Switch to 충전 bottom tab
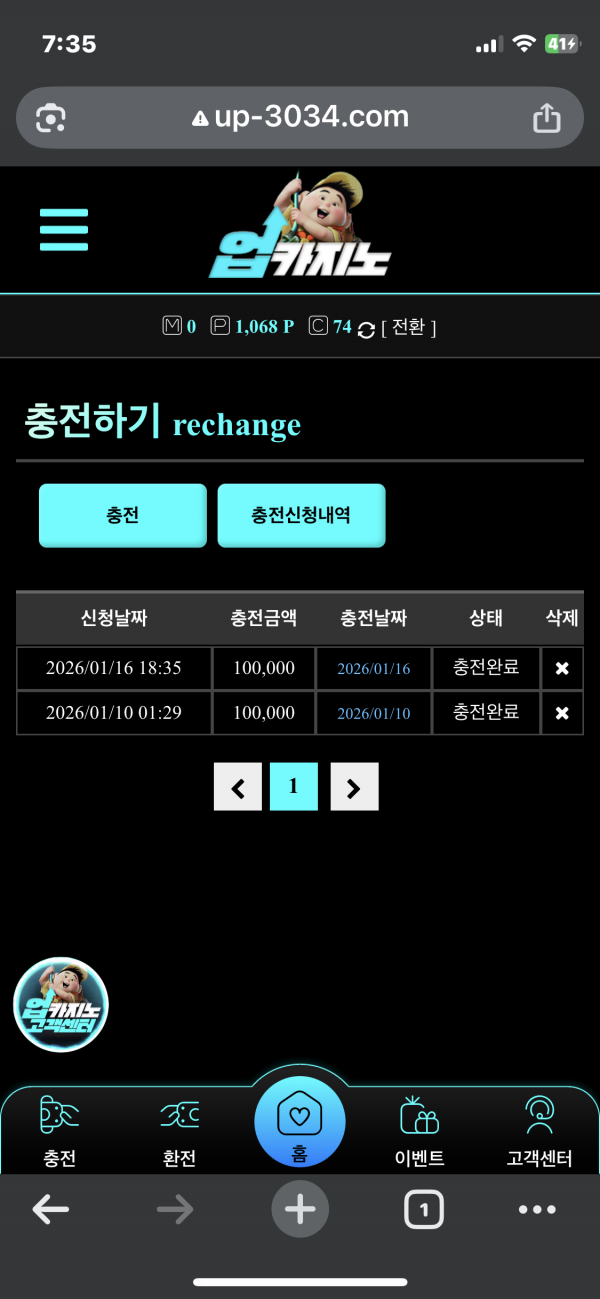600x1299 pixels. [60, 1130]
